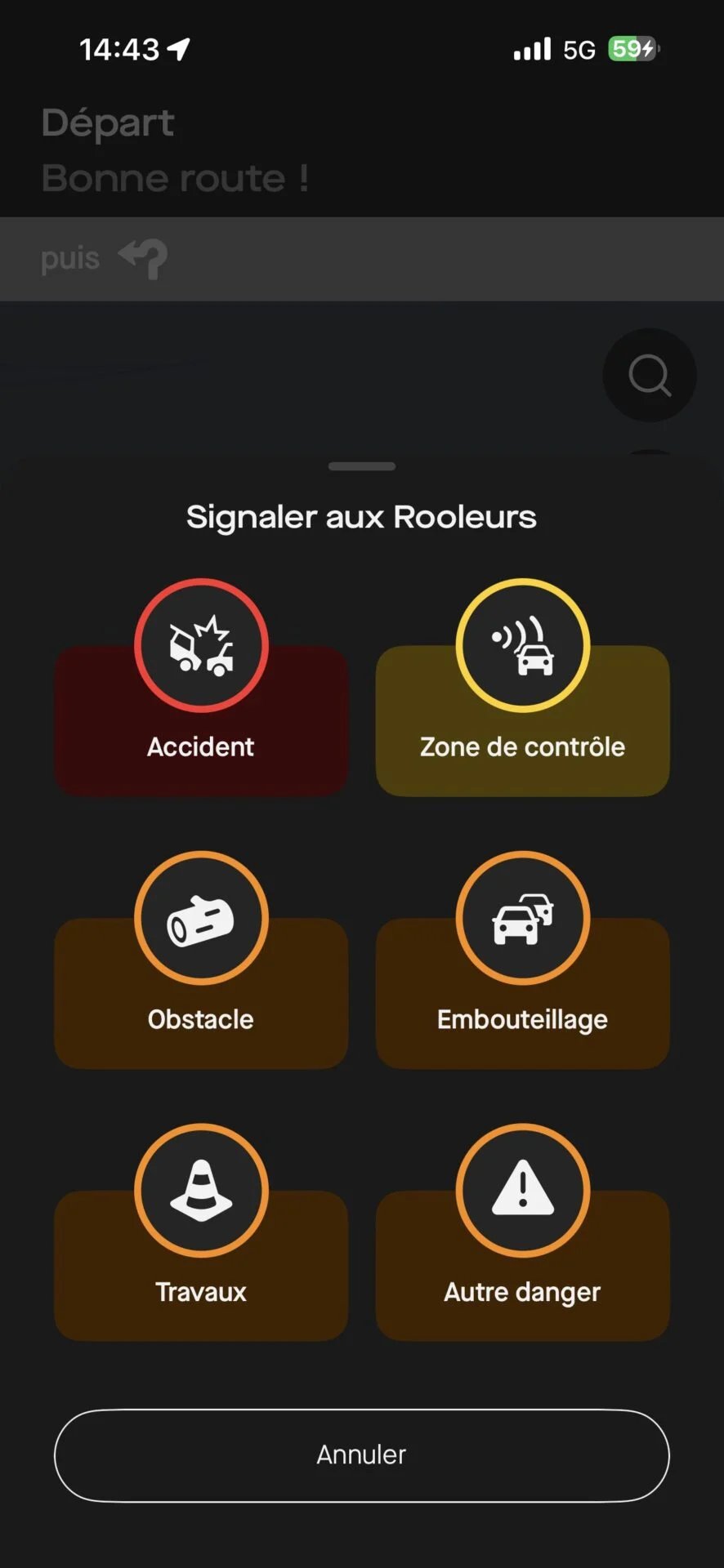Tap the crashed cars icon inside Accident
This screenshot has width=724, height=1568.
click(x=200, y=645)
